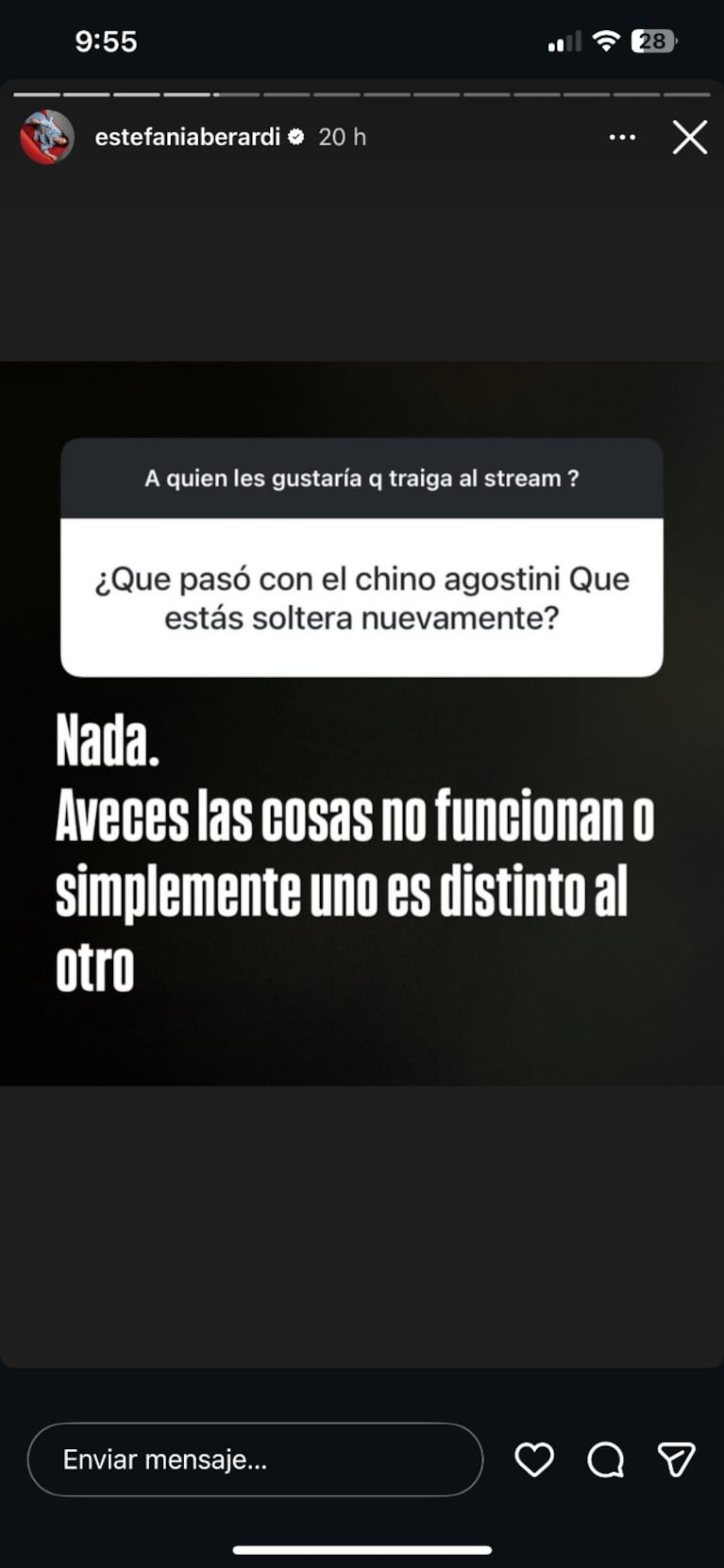This screenshot has width=724, height=1568.
Task: Like the story with the heart icon
Action: (x=534, y=1458)
